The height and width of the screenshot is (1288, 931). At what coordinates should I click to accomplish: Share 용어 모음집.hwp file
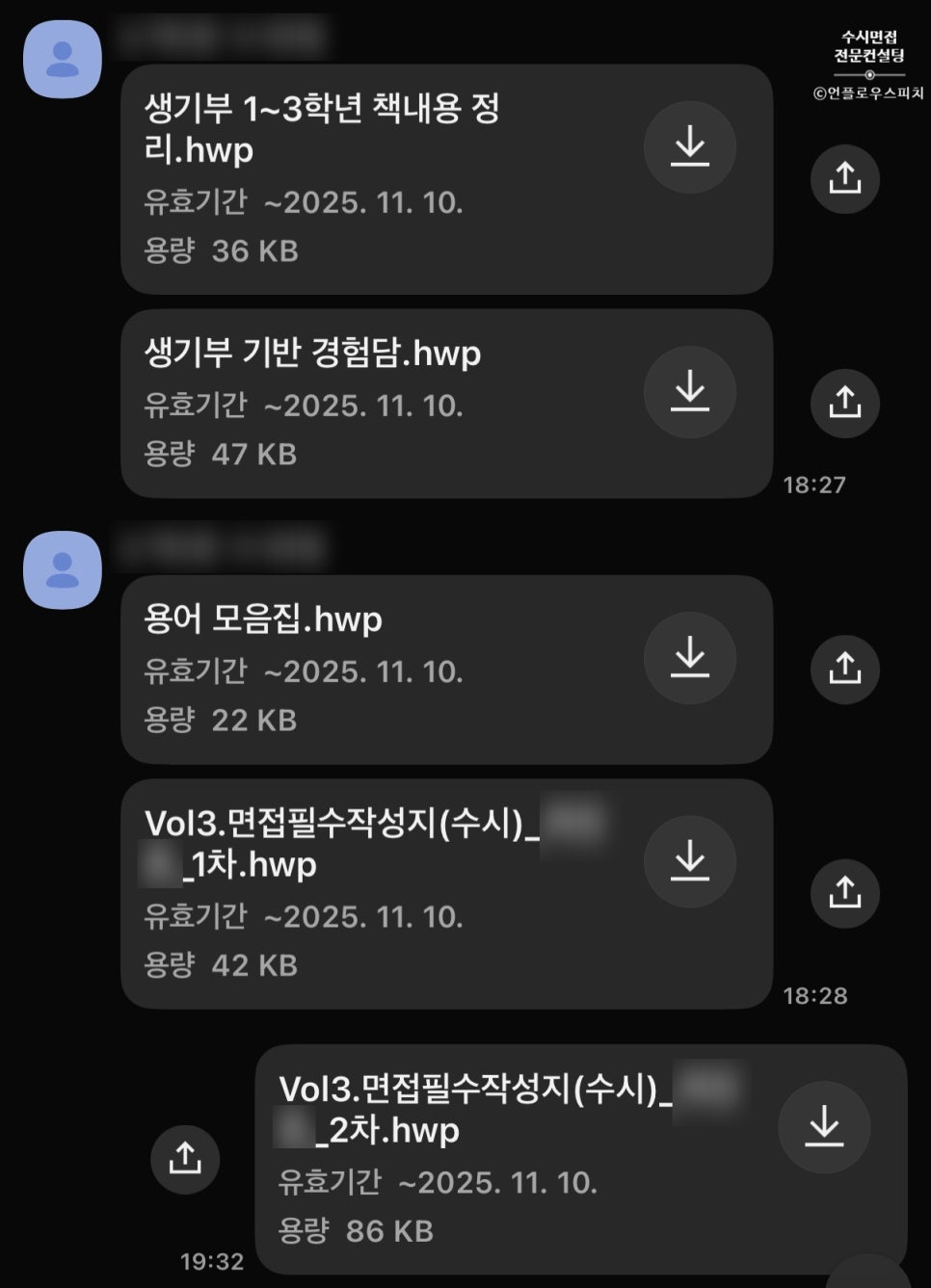pos(844,669)
